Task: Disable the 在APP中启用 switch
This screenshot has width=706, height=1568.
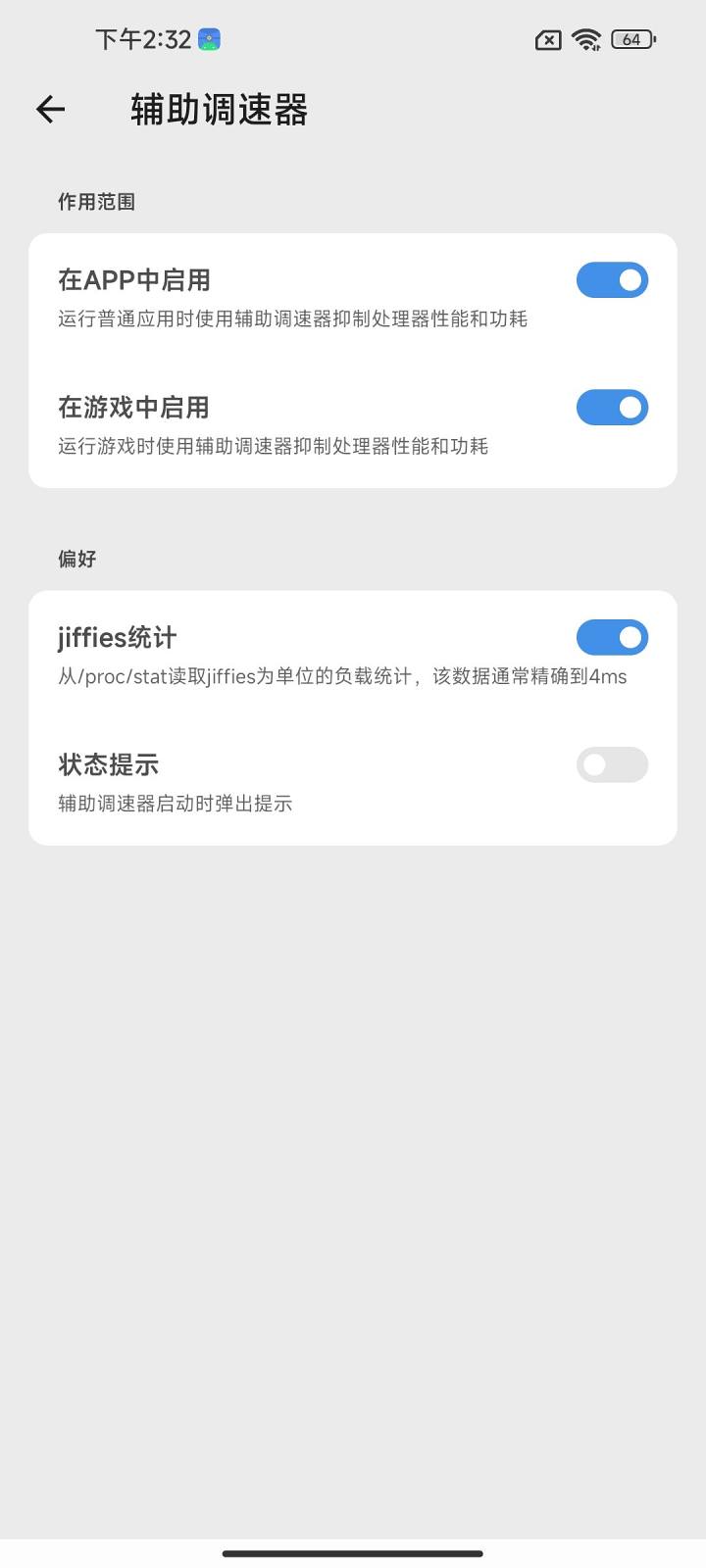Action: click(x=612, y=280)
